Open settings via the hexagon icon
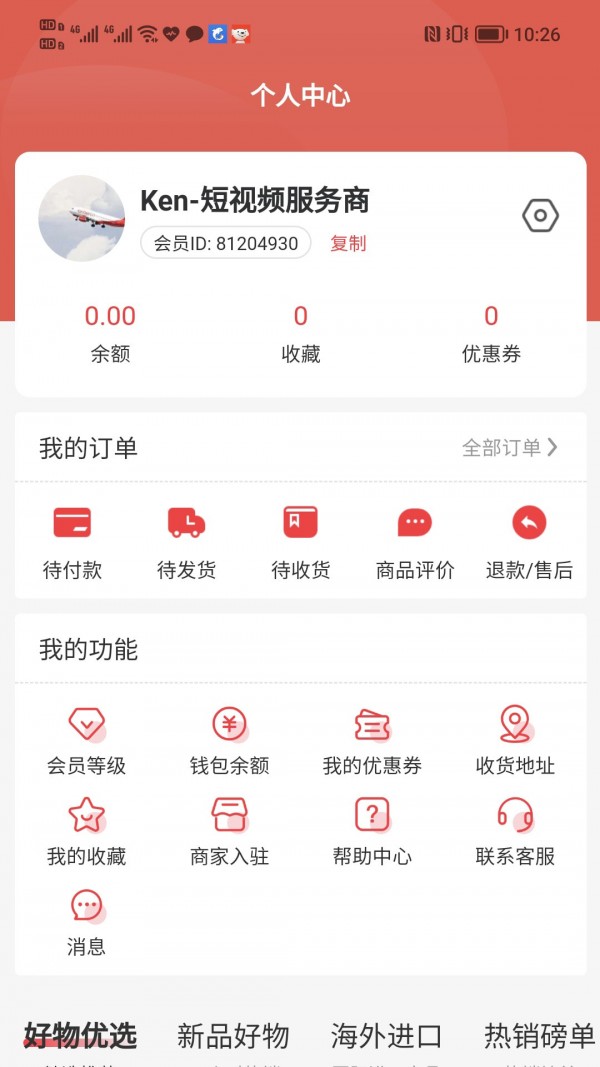This screenshot has width=600, height=1067. (x=540, y=216)
